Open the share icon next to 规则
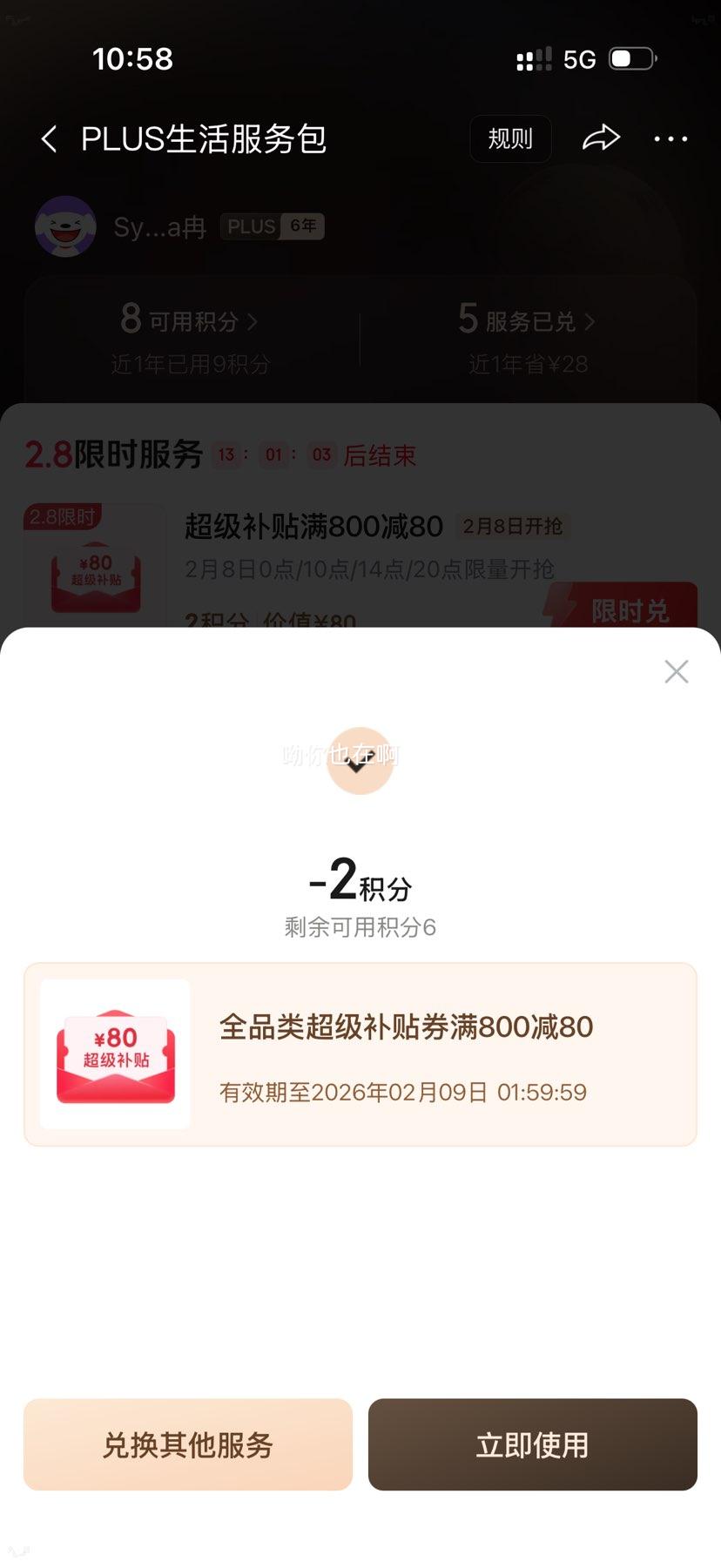721x1568 pixels. click(600, 138)
